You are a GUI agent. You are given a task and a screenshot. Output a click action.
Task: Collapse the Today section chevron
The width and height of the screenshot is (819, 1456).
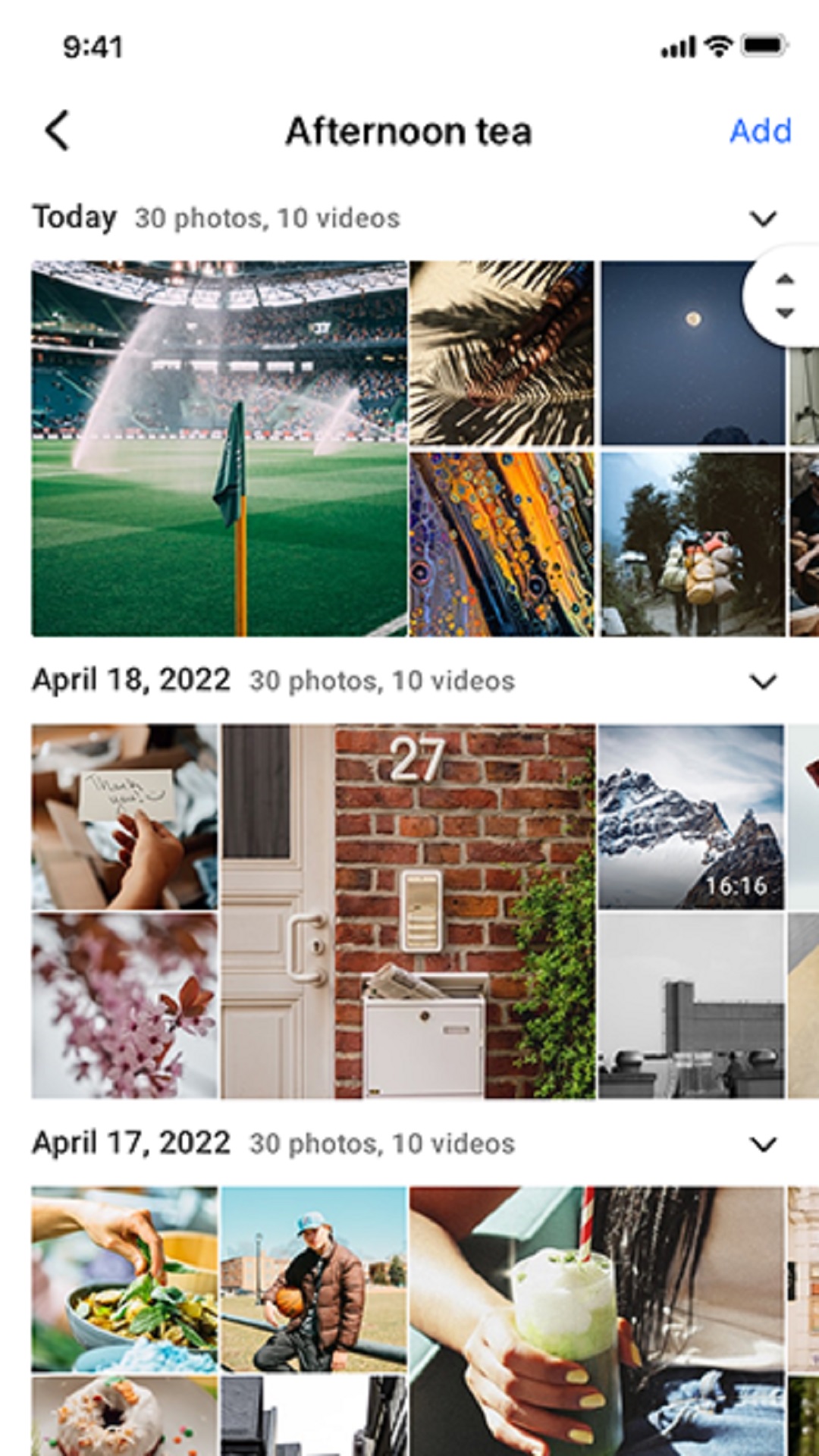(x=763, y=218)
